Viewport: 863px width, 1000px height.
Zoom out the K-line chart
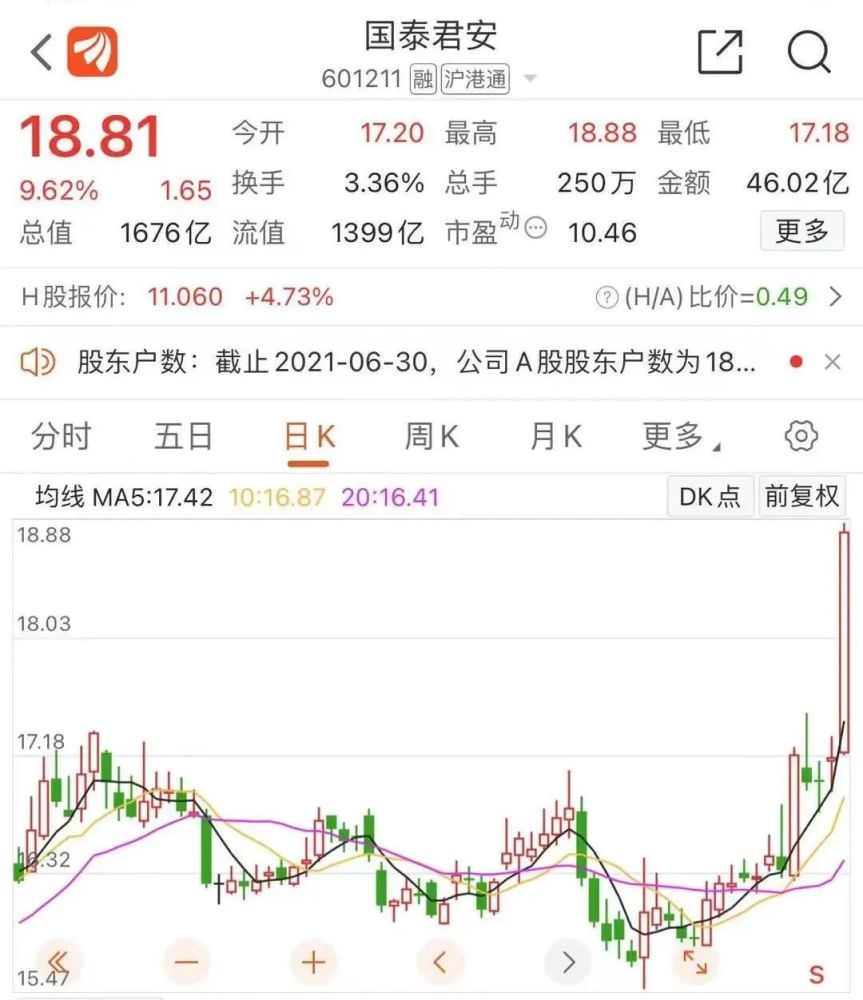pyautogui.click(x=187, y=963)
